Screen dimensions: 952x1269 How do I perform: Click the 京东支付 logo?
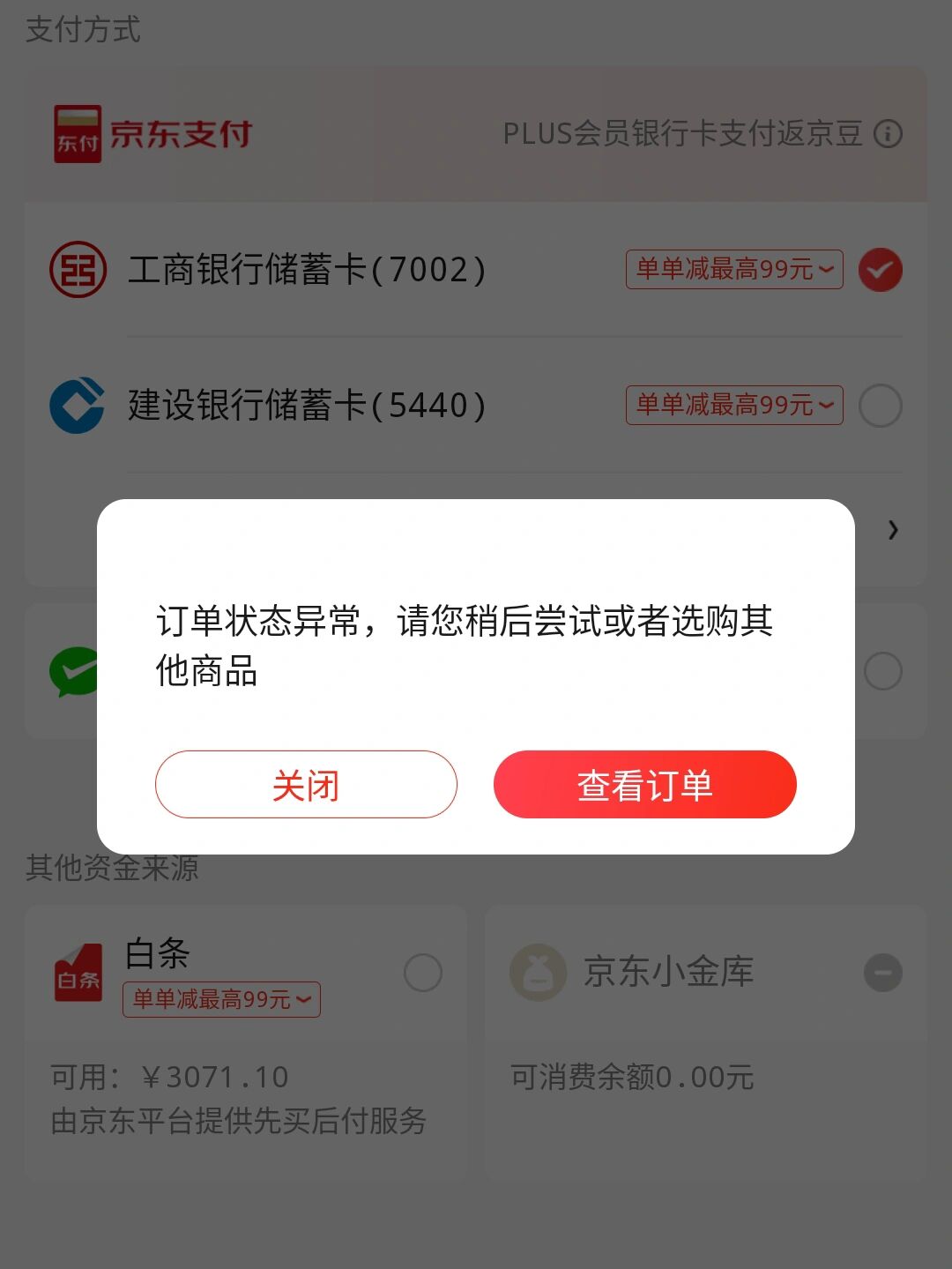click(x=150, y=134)
